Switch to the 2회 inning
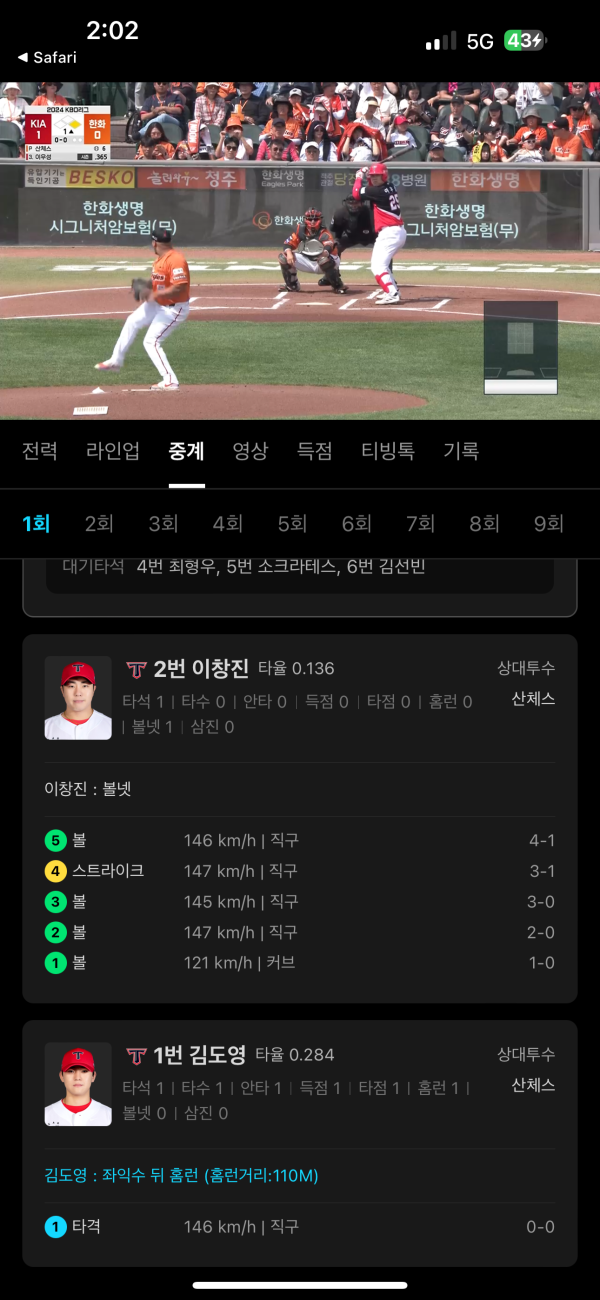The width and height of the screenshot is (600, 1300). click(99, 523)
